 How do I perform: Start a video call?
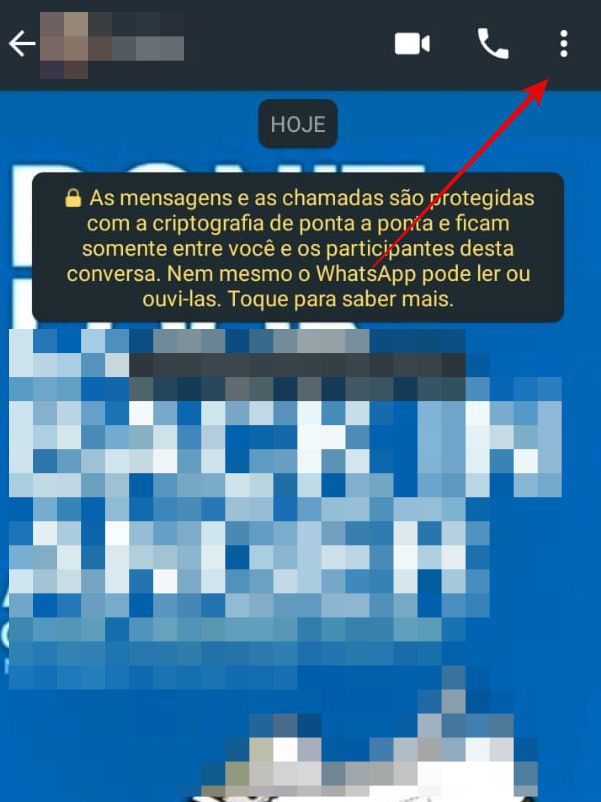(x=412, y=44)
